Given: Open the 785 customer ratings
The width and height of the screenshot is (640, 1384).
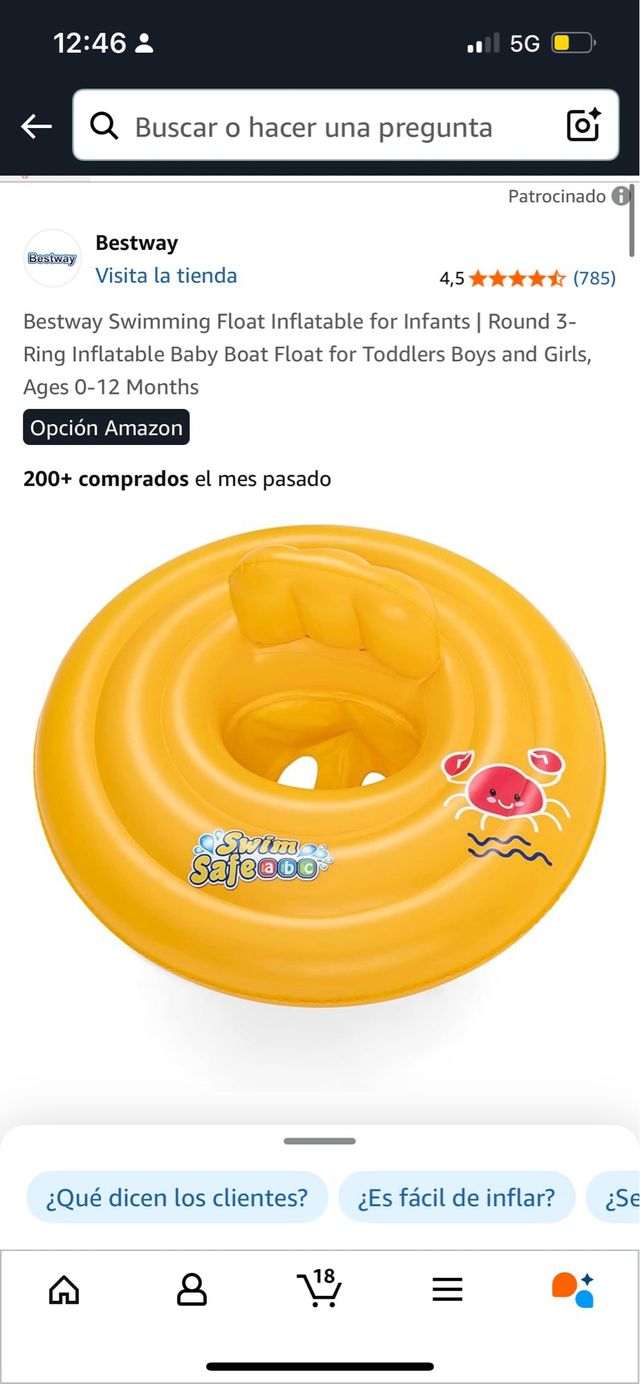Looking at the screenshot, I should [x=594, y=278].
